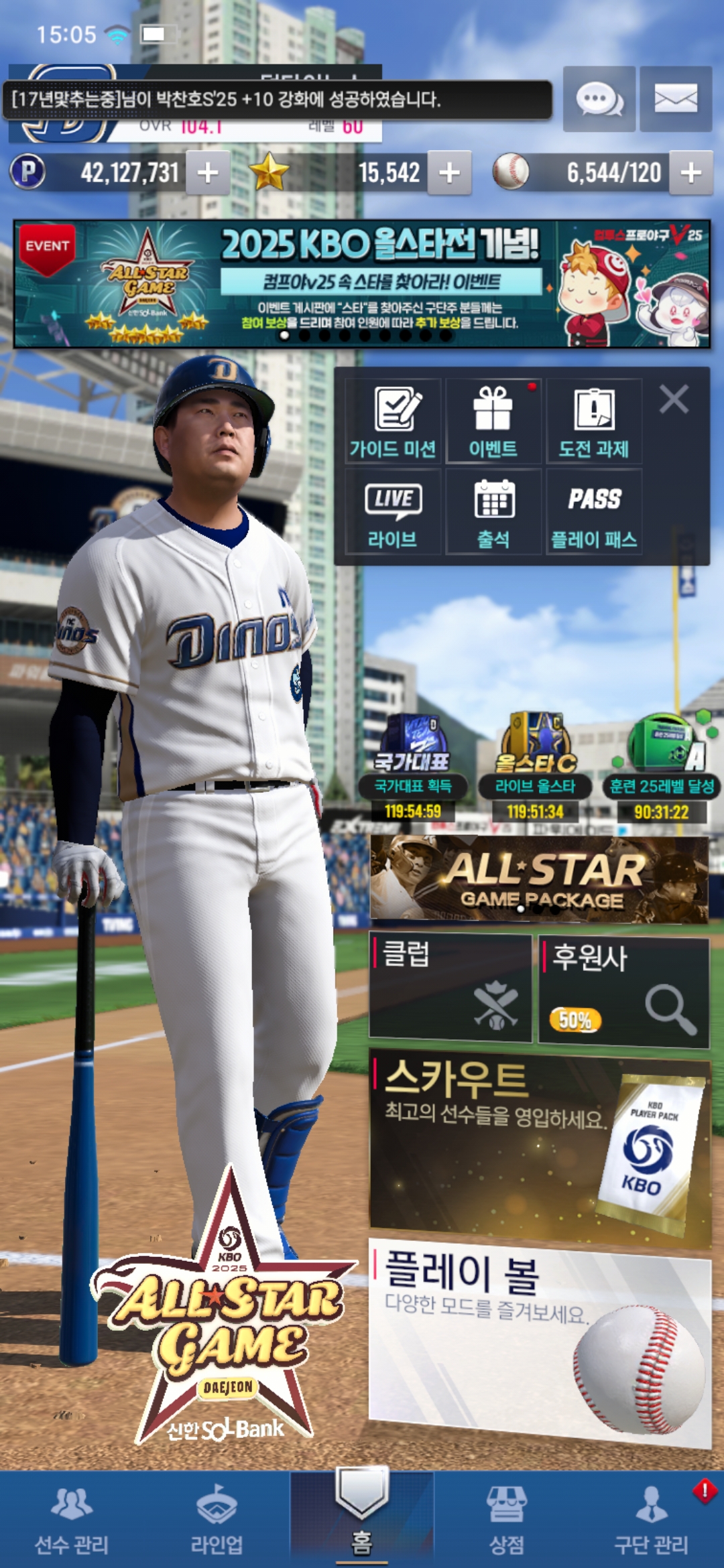This screenshot has height=1568, width=724.
Task: Open the mailbox envelope icon
Action: 676,99
